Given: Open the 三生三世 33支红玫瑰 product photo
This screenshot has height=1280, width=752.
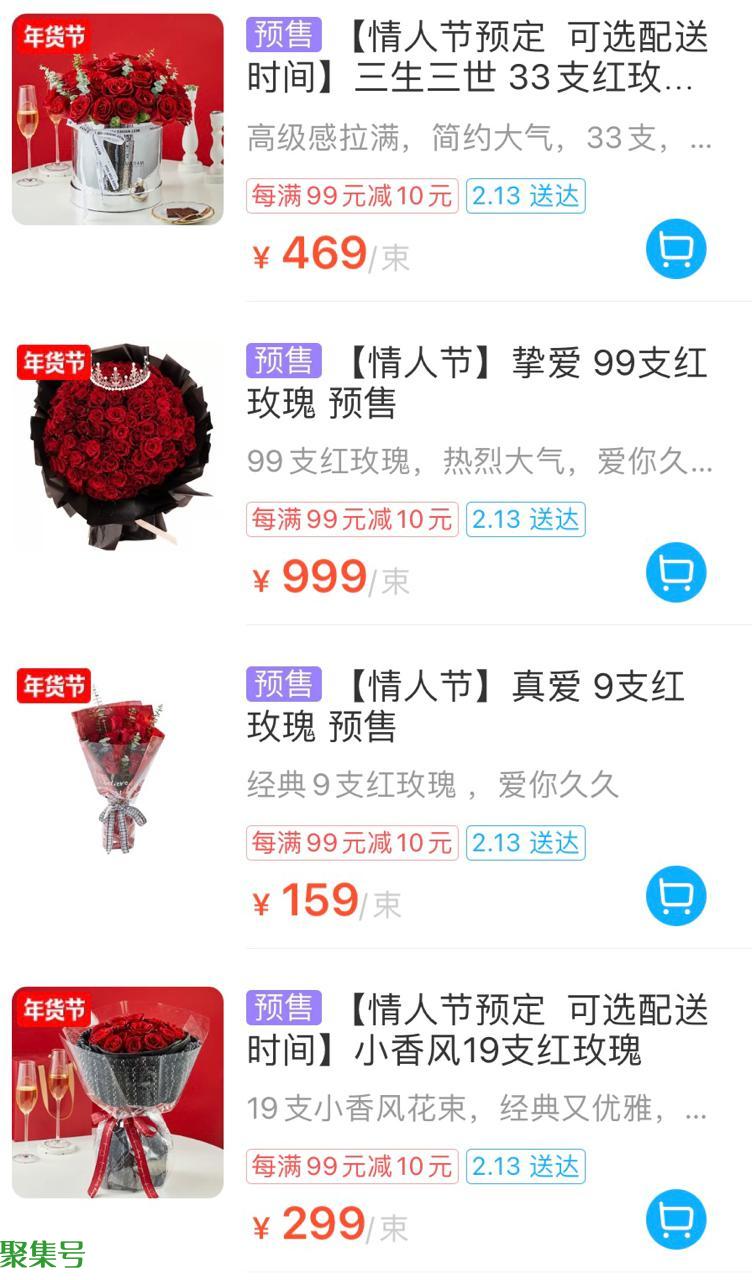Looking at the screenshot, I should click(118, 119).
